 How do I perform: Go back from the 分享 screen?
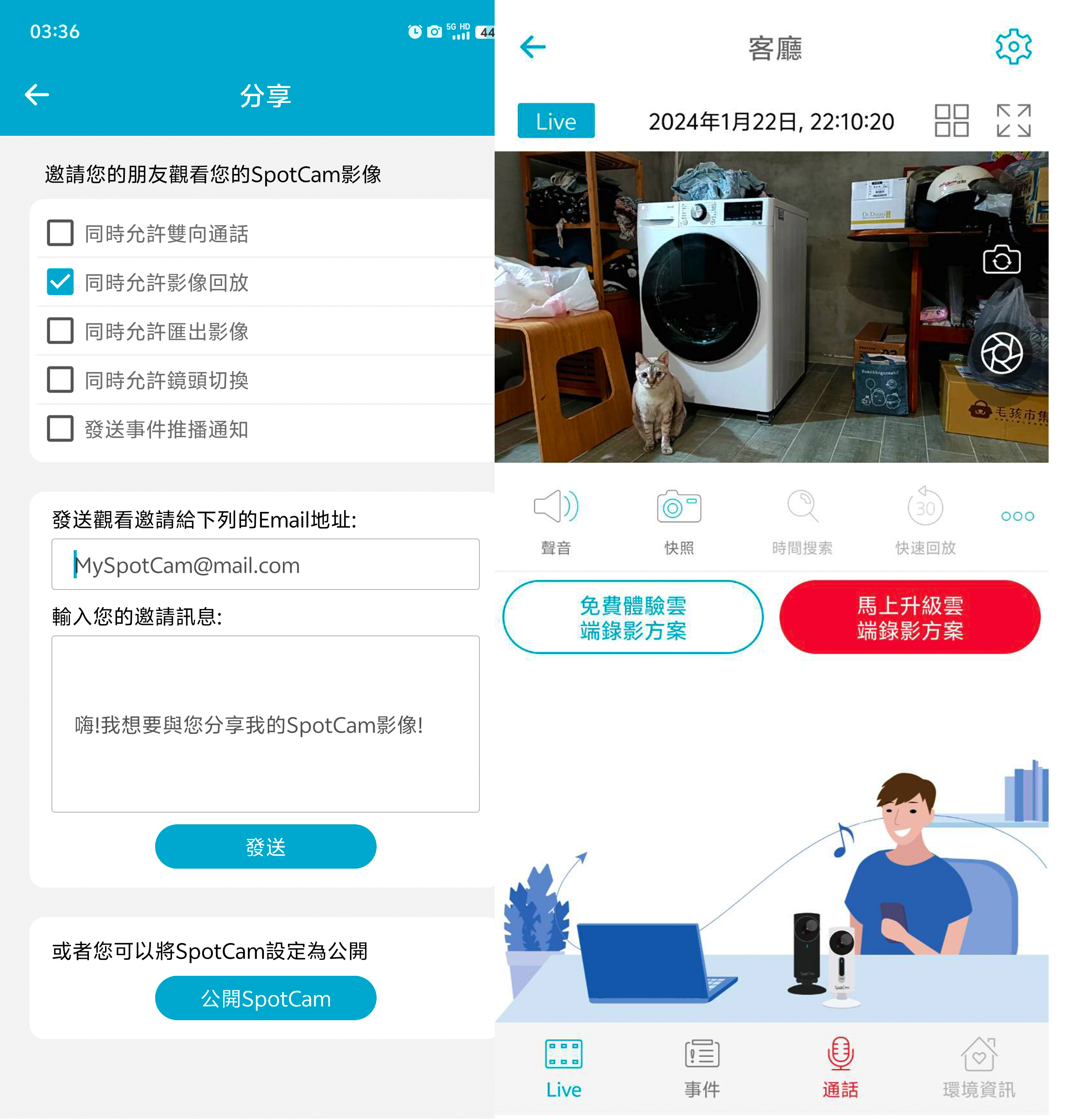37,95
